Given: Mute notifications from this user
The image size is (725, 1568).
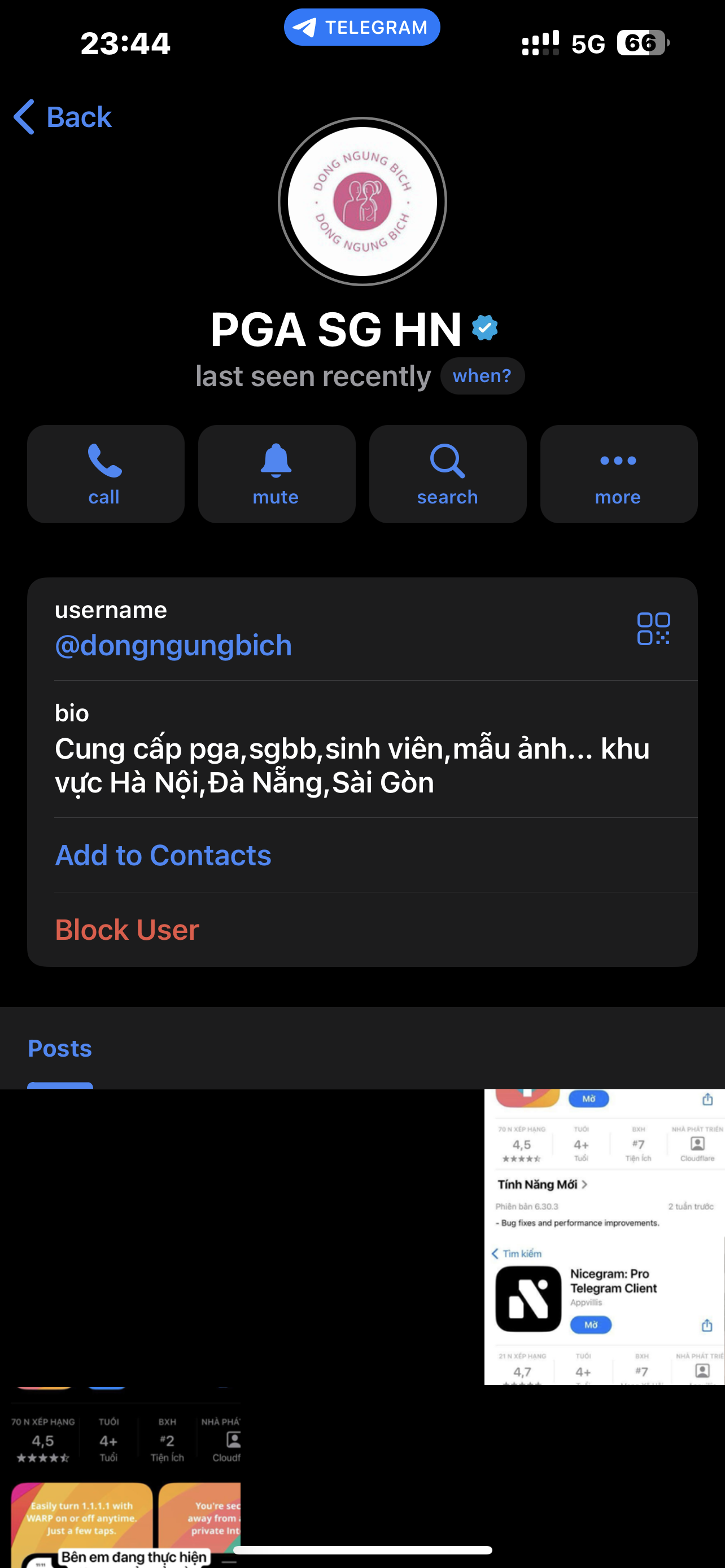Looking at the screenshot, I should 276,474.
